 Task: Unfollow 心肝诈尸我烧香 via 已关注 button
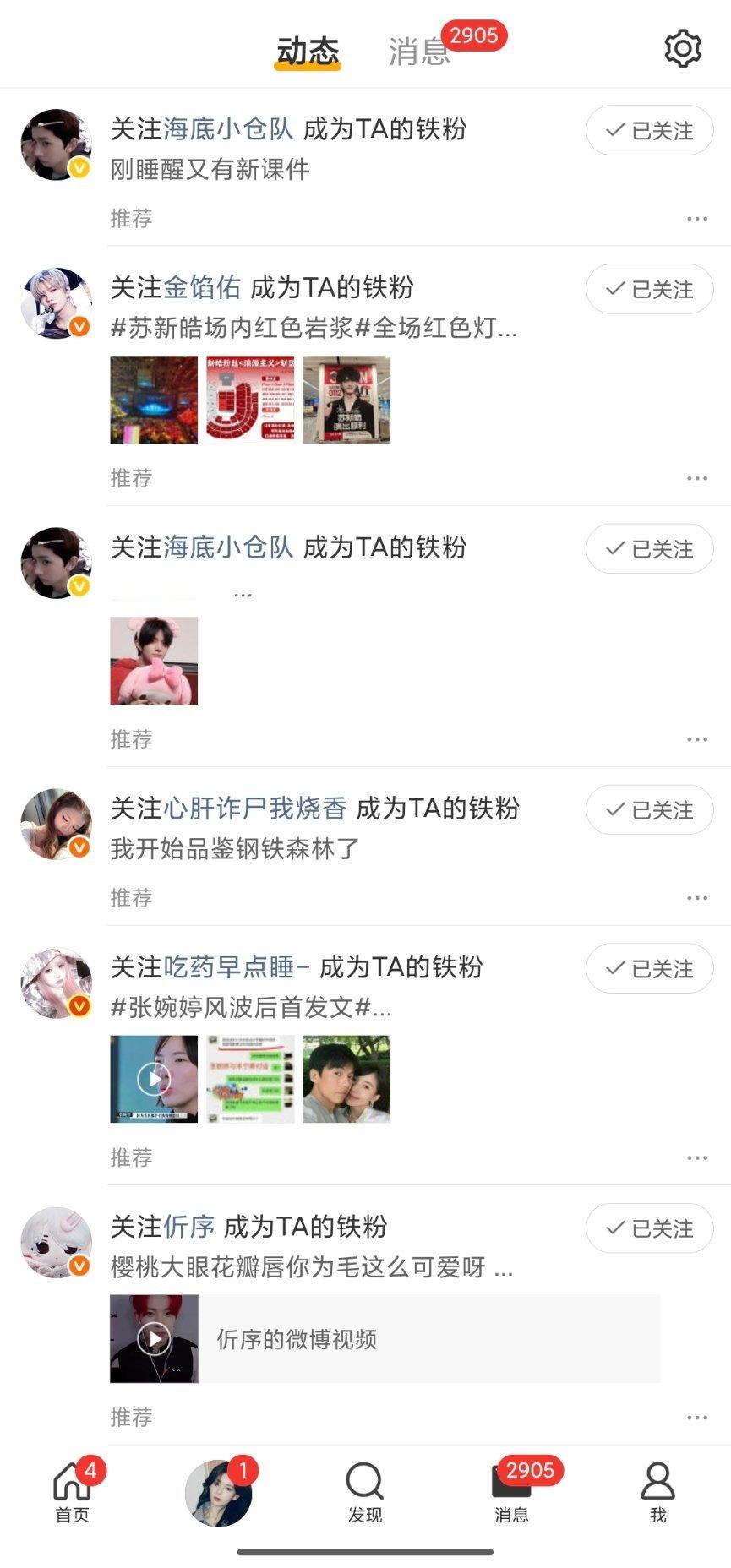click(648, 809)
